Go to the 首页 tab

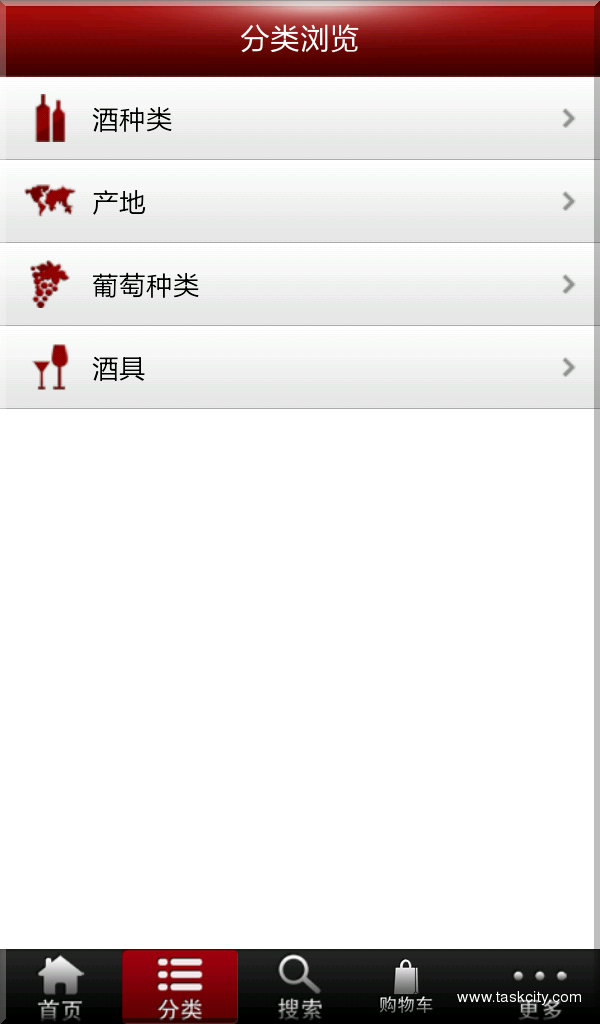click(x=60, y=987)
